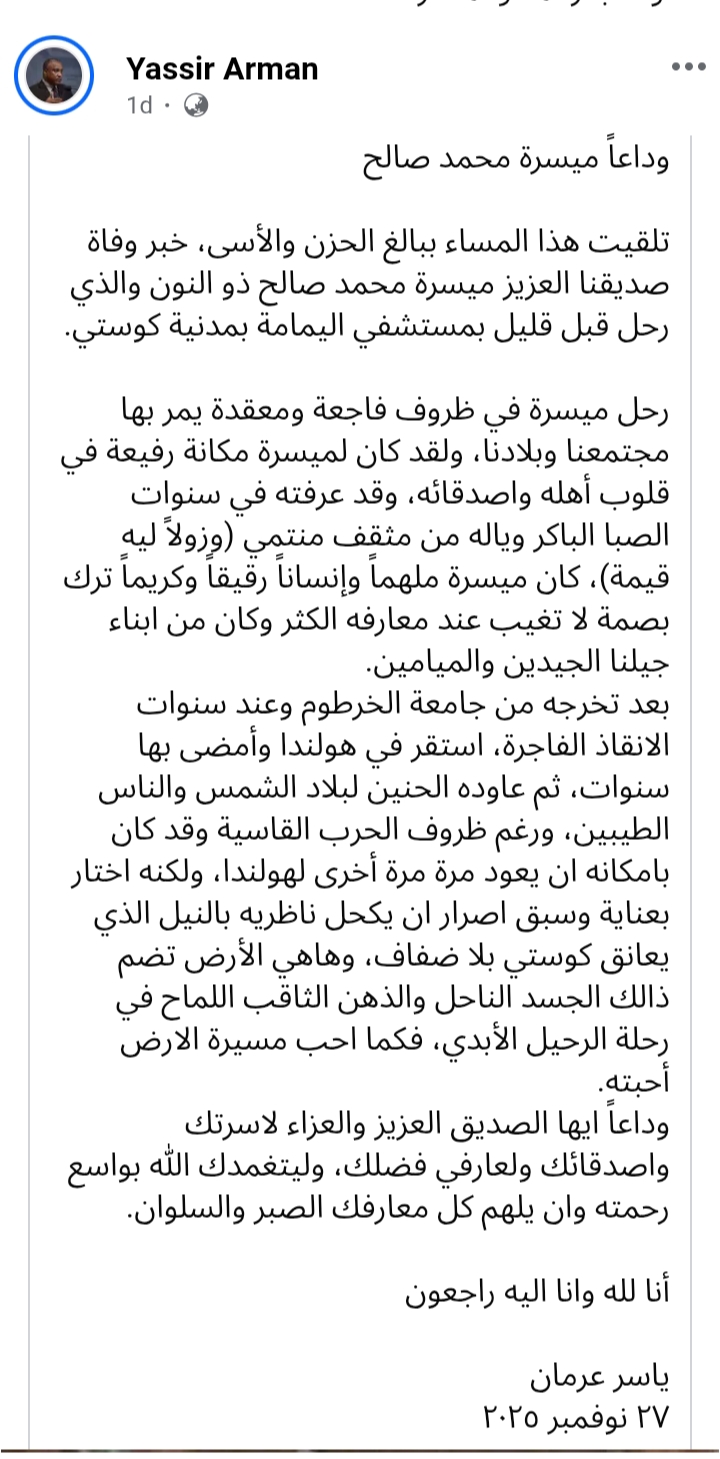Open the Yassir Arman profile name link
This screenshot has height=1459, width=720.
221,68
